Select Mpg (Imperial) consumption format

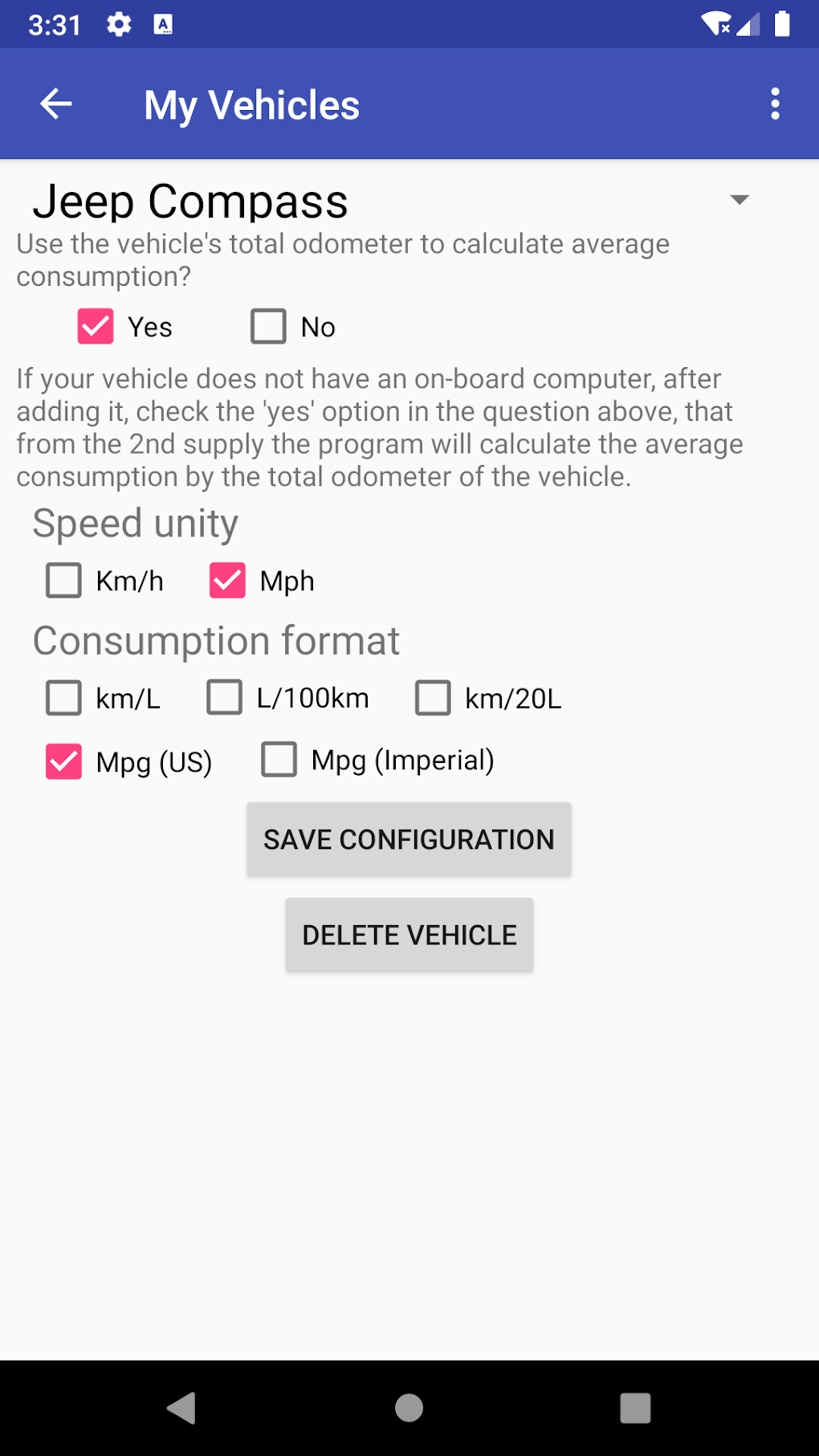pyautogui.click(x=279, y=760)
